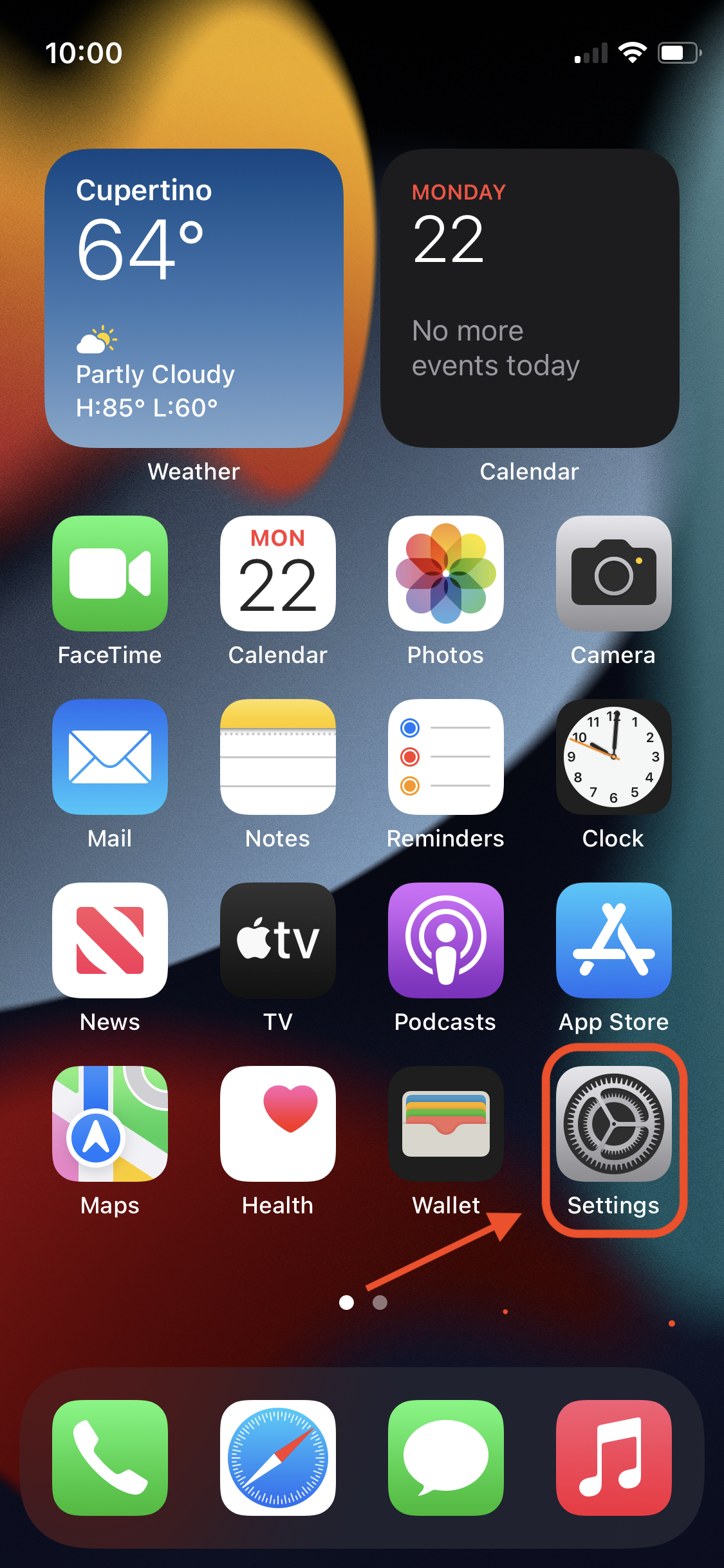Open the Phone app in the dock
724x1568 pixels.
pyautogui.click(x=110, y=1457)
